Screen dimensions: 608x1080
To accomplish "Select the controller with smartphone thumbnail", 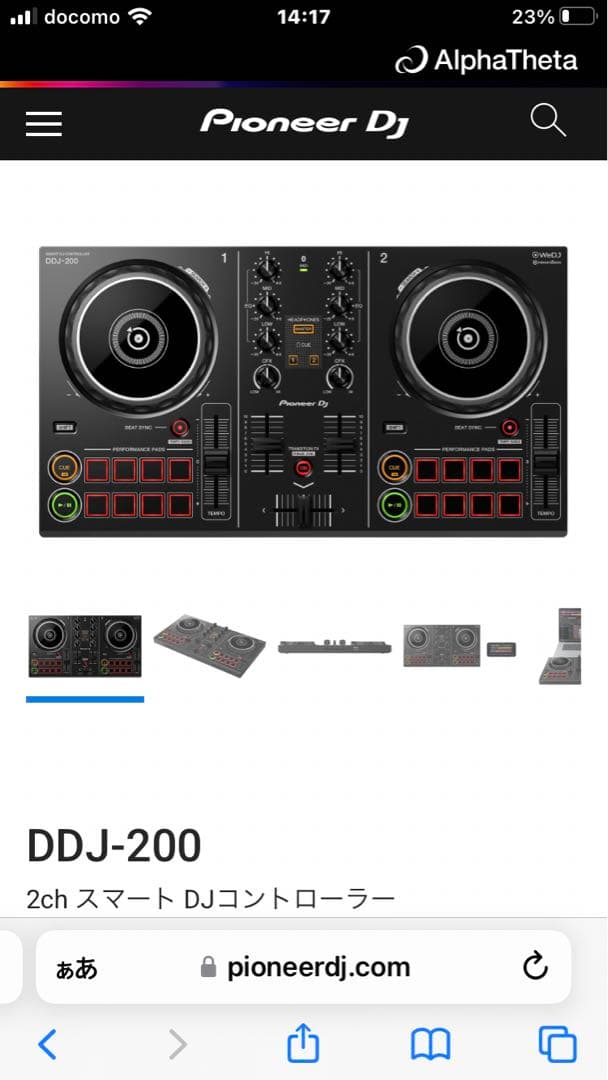I will [459, 645].
